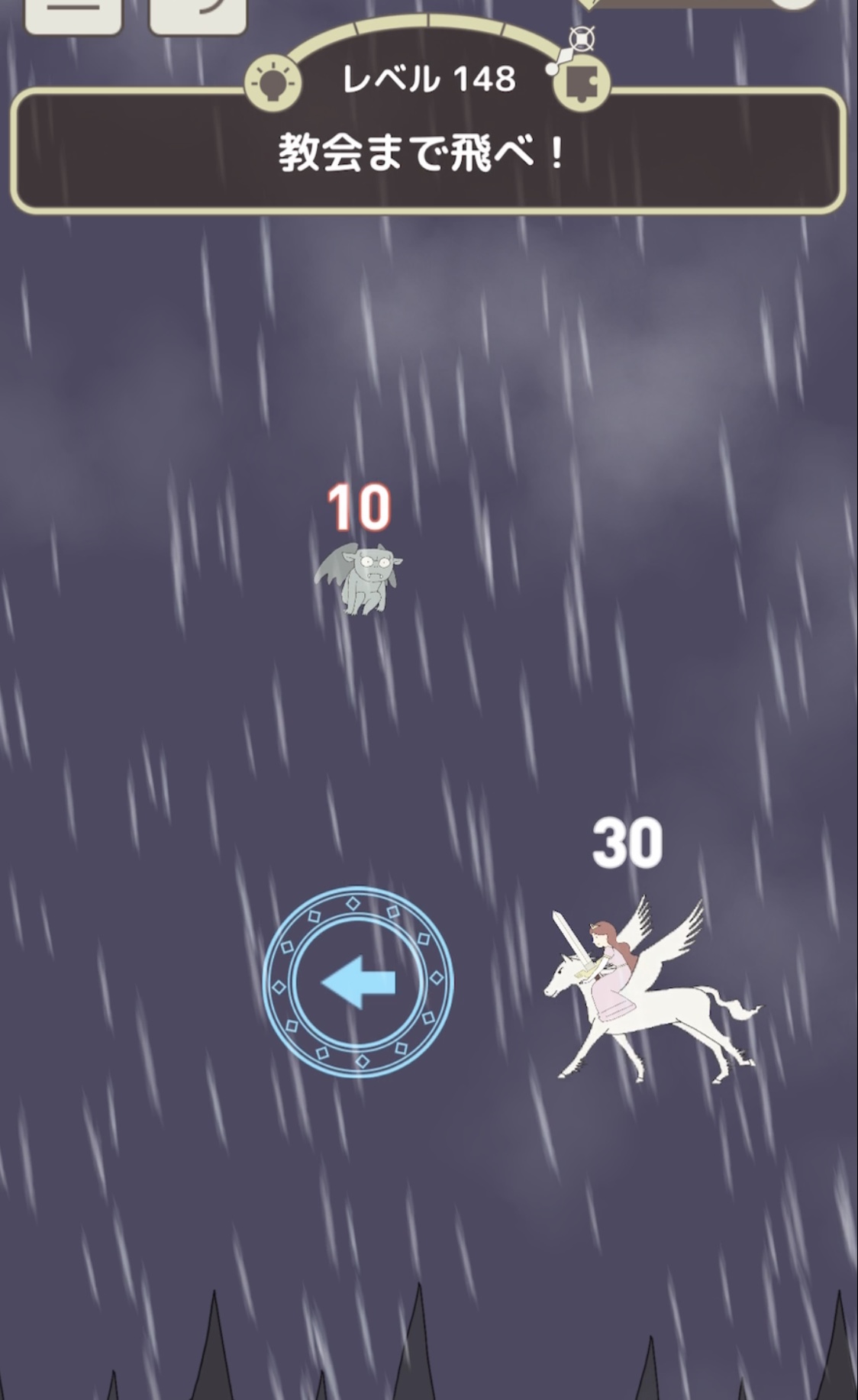Open the lightbulb hint icon
Image resolution: width=858 pixels, height=1400 pixels.
[273, 82]
